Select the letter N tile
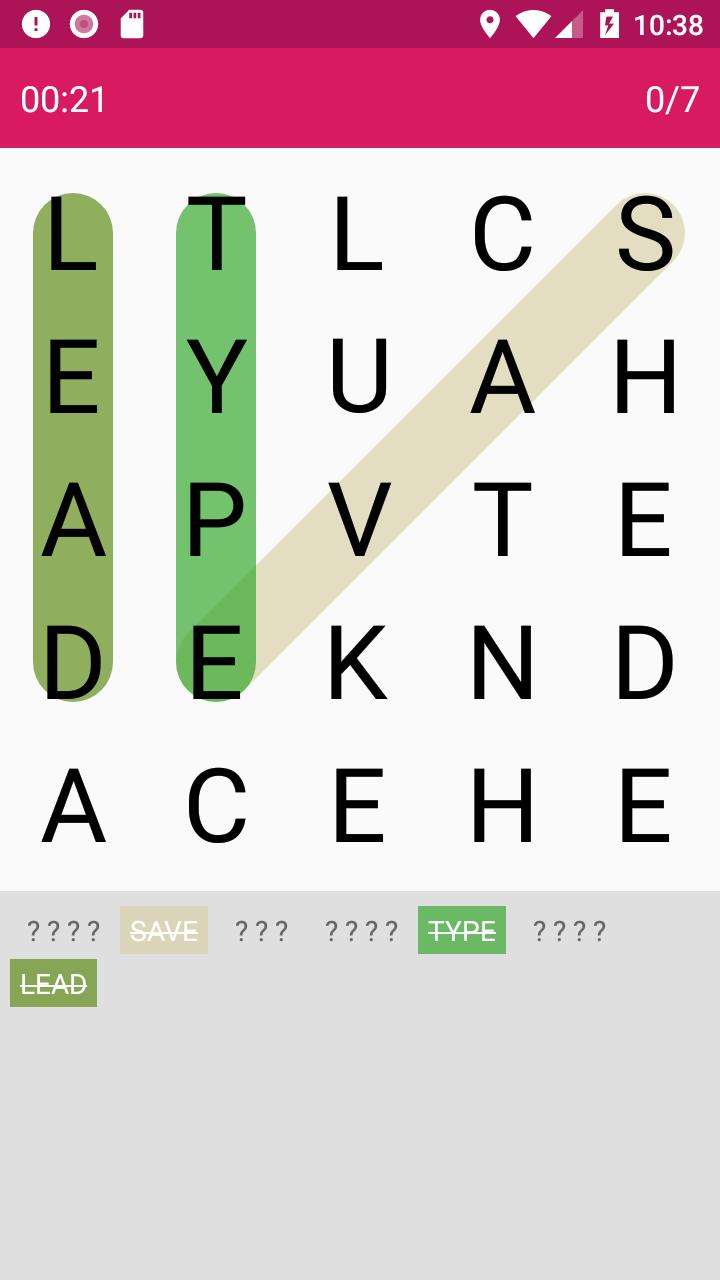Screen dimensions: 720x1280 tap(502, 662)
